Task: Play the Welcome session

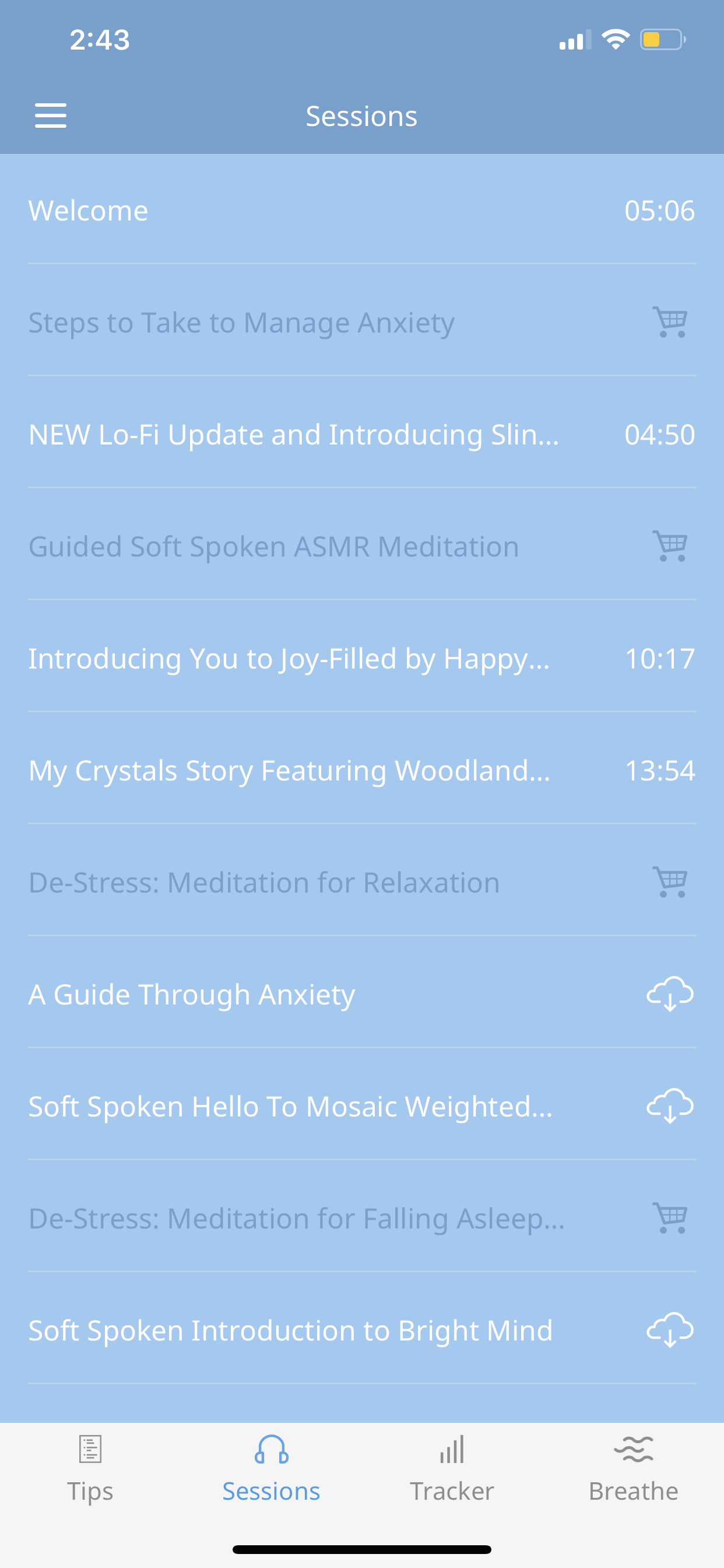Action: [x=361, y=211]
